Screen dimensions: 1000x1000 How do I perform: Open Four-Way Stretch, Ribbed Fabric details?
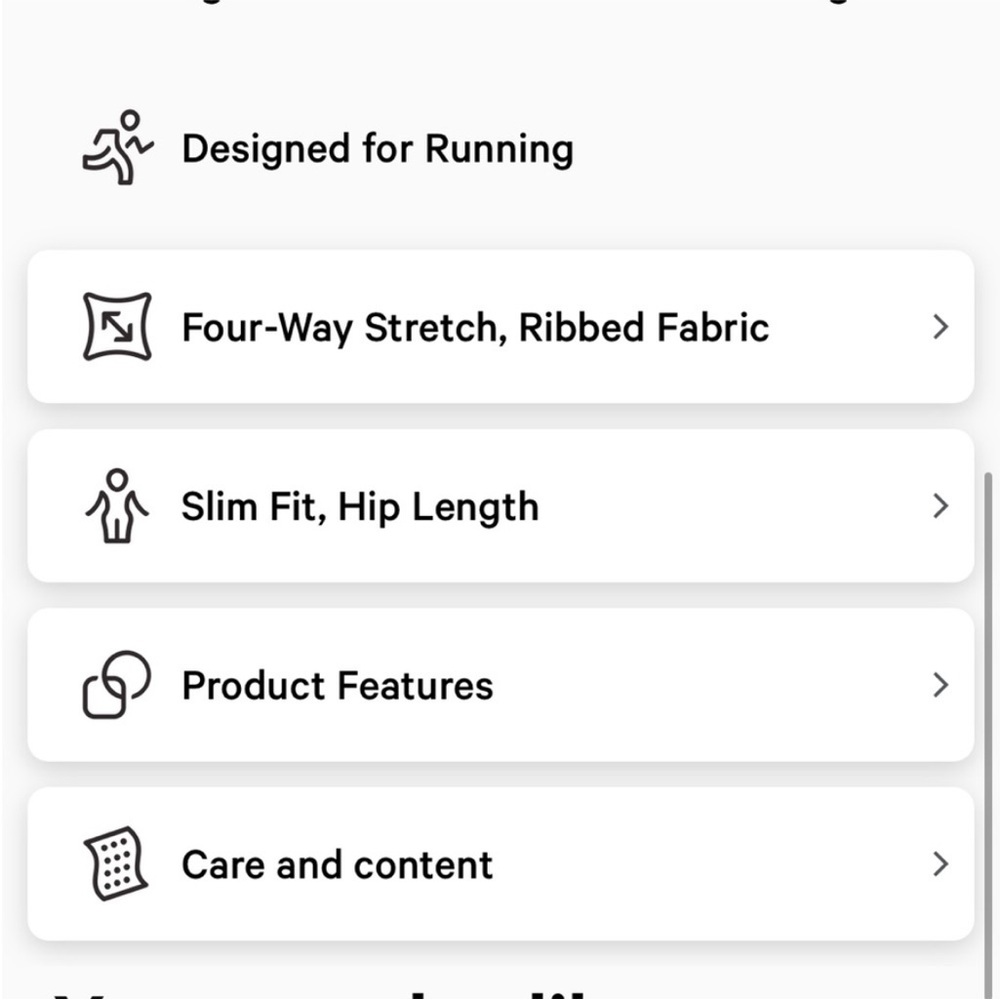[x=500, y=327]
